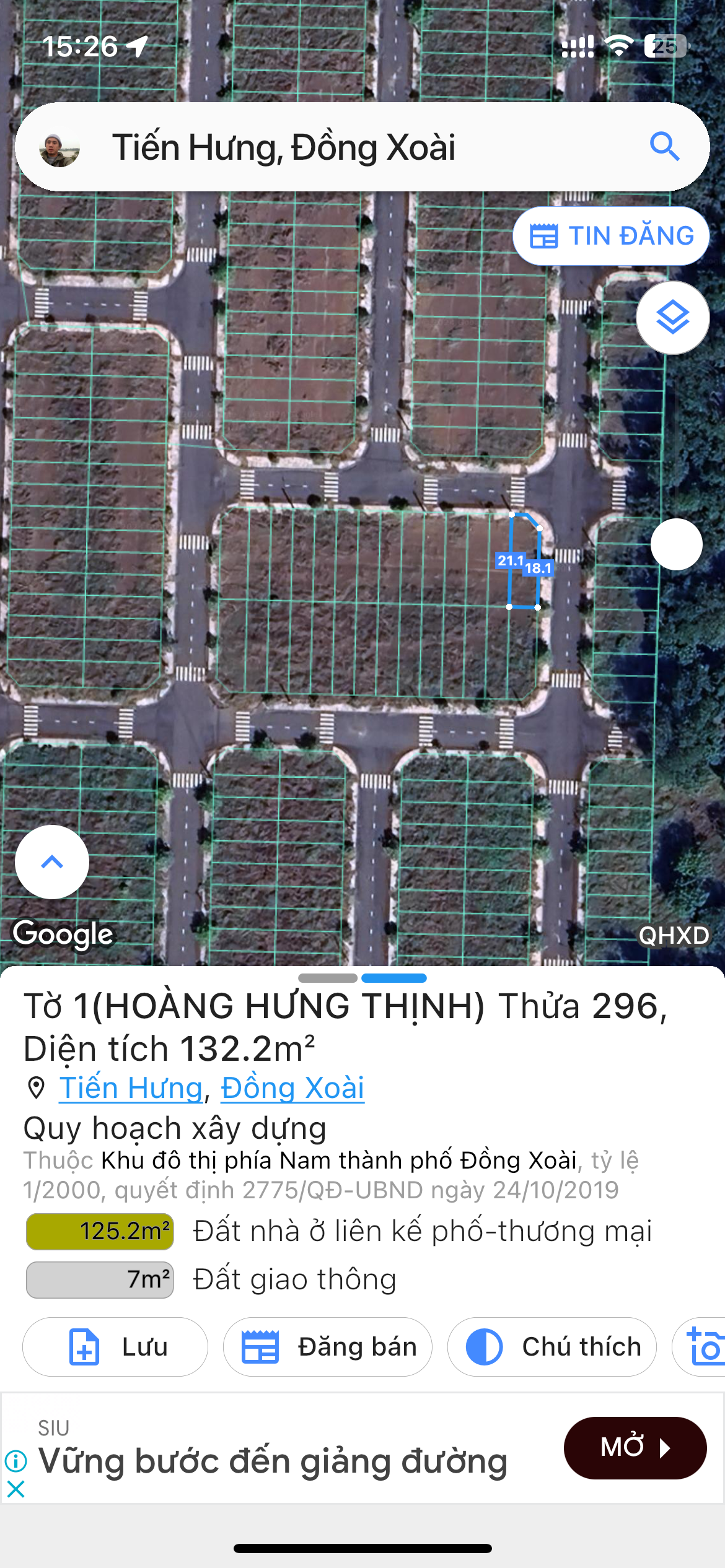Open the Chú thích legend
The image size is (725, 1568).
(552, 1347)
